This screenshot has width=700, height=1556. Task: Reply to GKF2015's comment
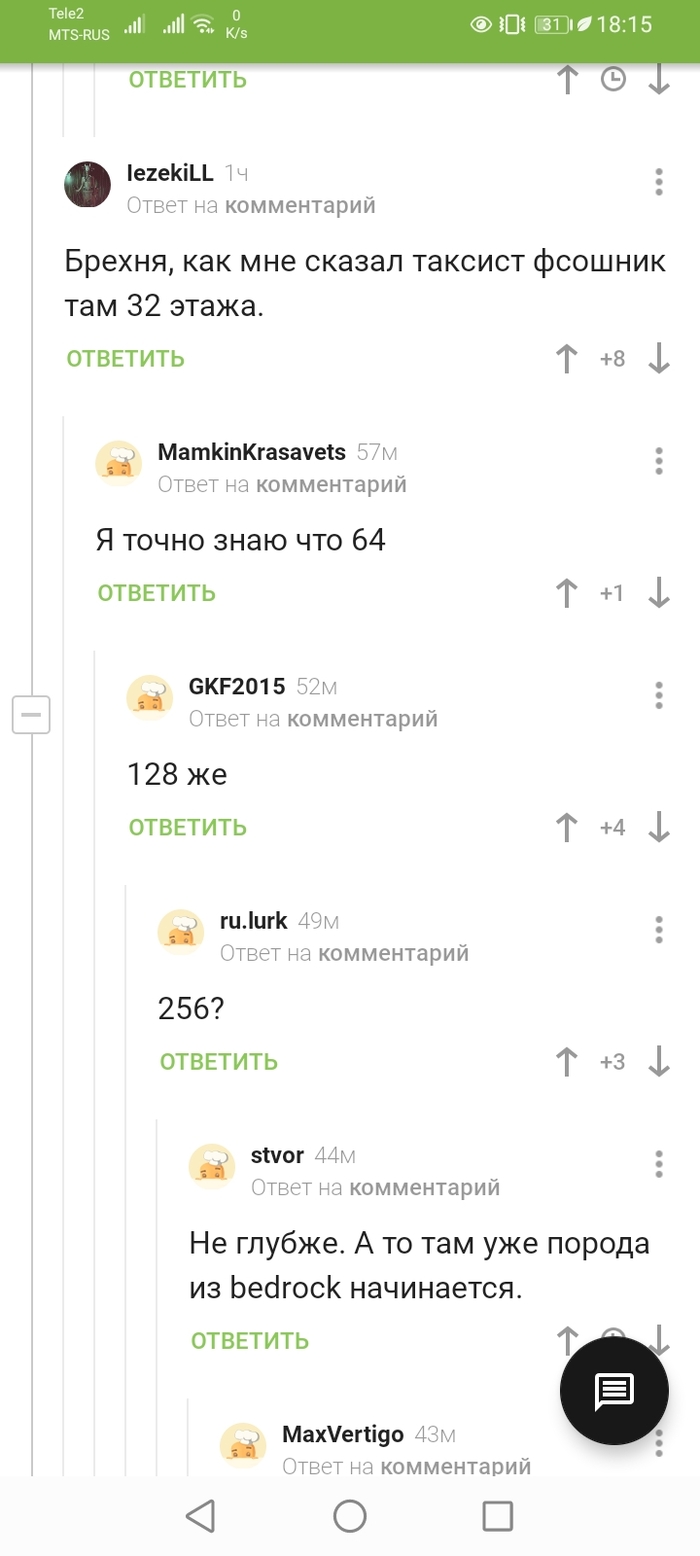tap(188, 827)
